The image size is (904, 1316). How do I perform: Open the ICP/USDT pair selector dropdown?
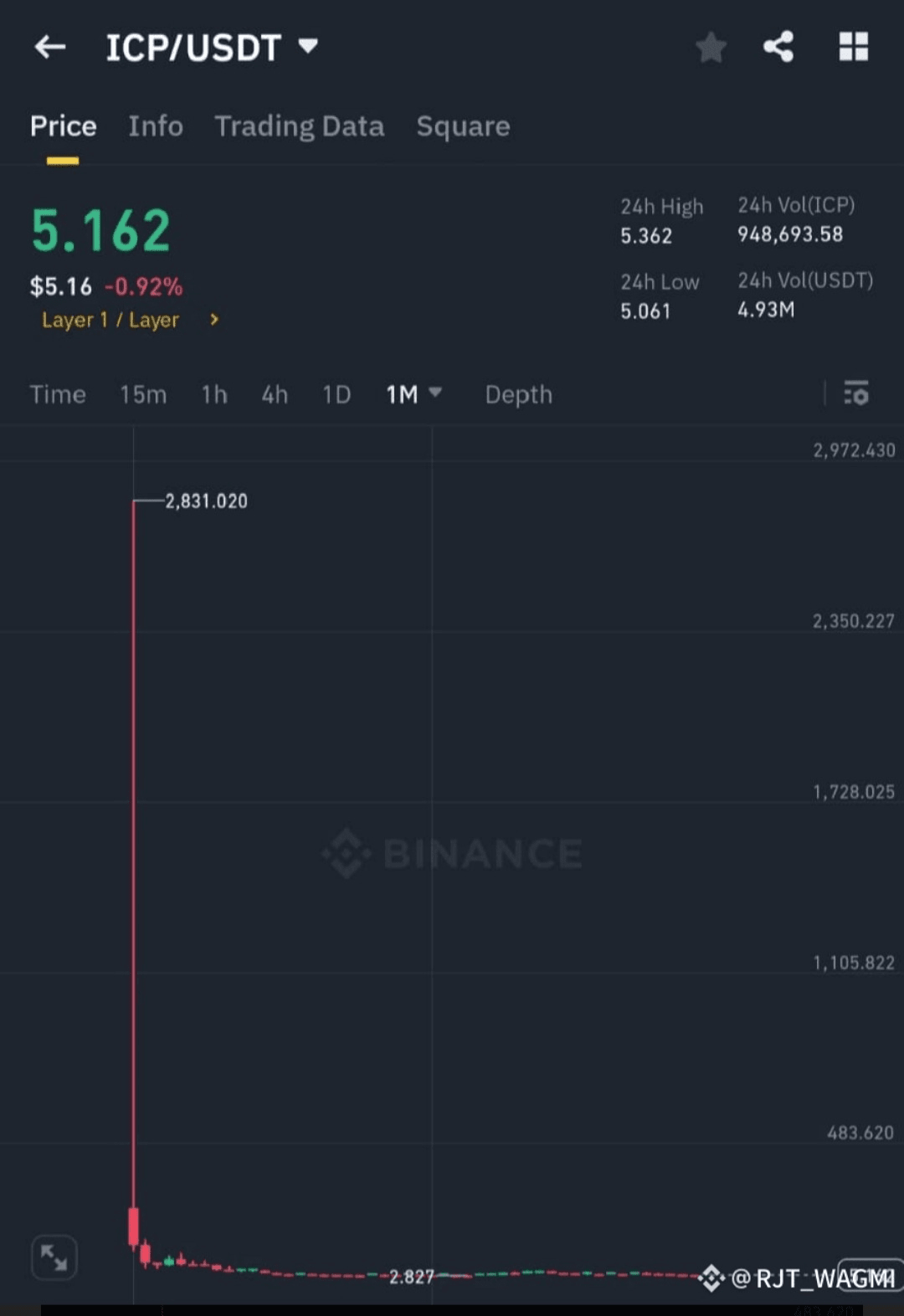(x=307, y=46)
